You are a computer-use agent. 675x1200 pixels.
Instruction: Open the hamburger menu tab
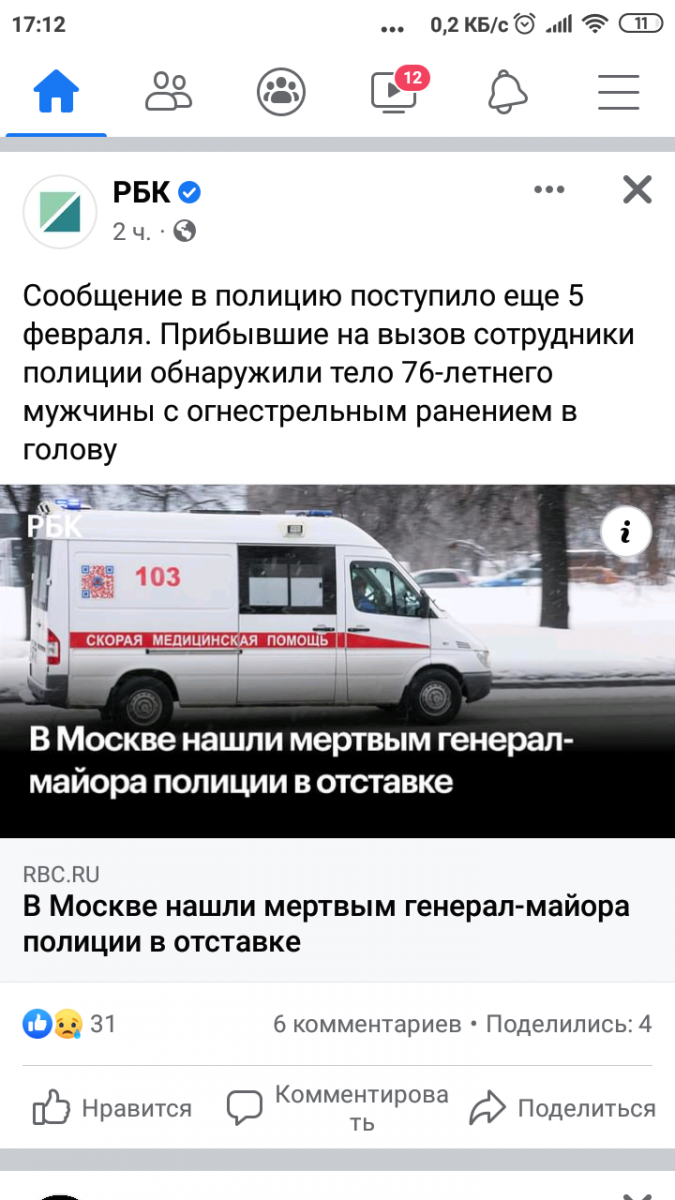click(618, 92)
